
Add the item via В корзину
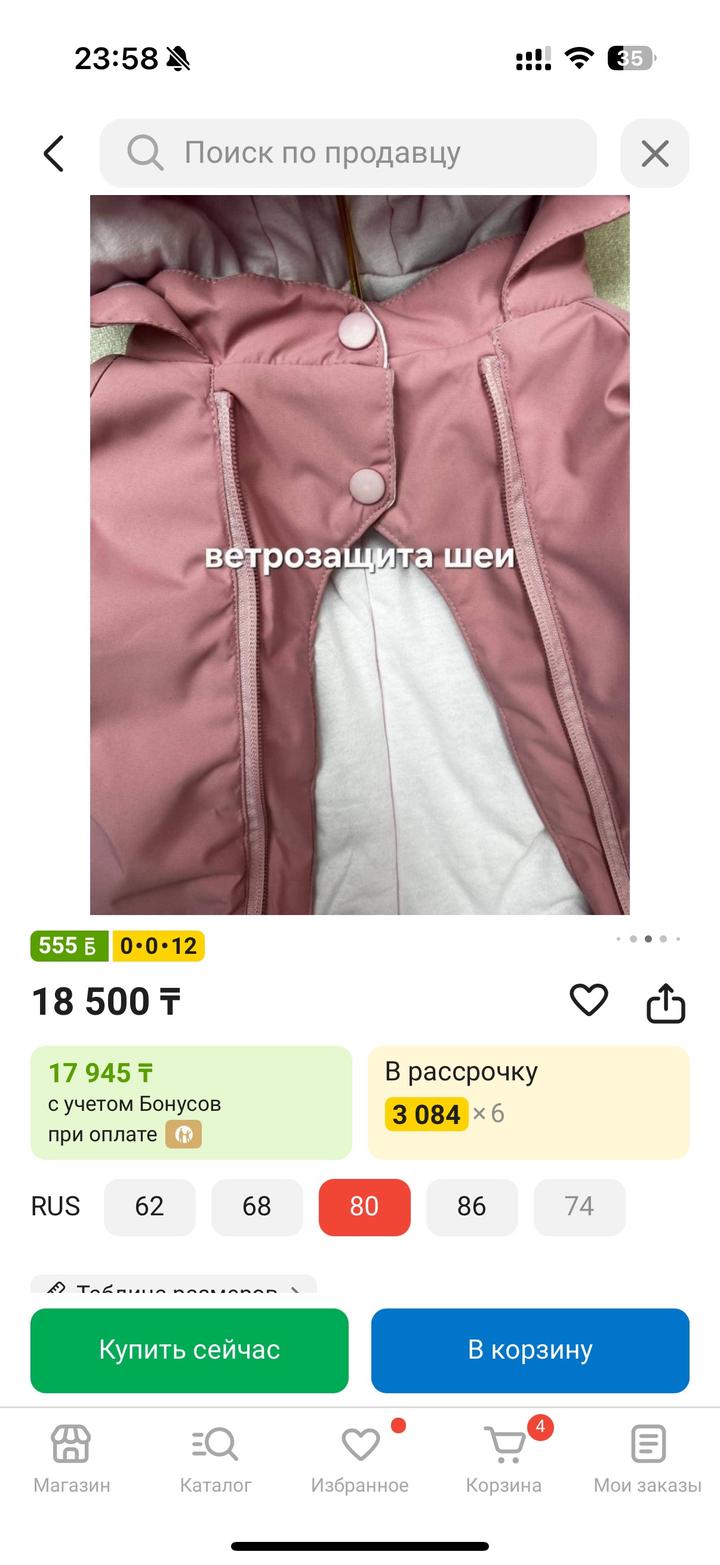[530, 1350]
